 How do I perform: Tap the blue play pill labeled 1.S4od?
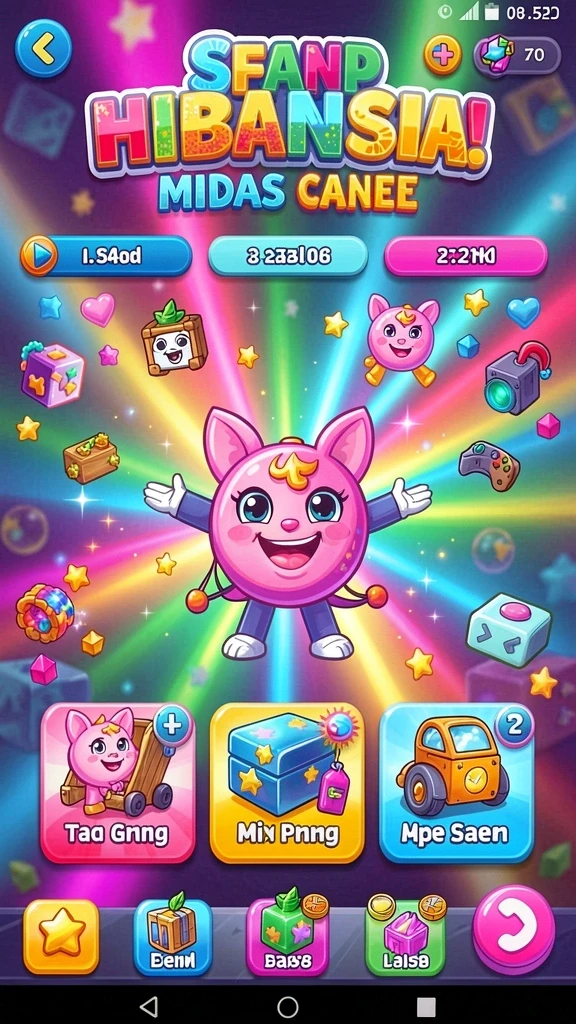pos(106,256)
